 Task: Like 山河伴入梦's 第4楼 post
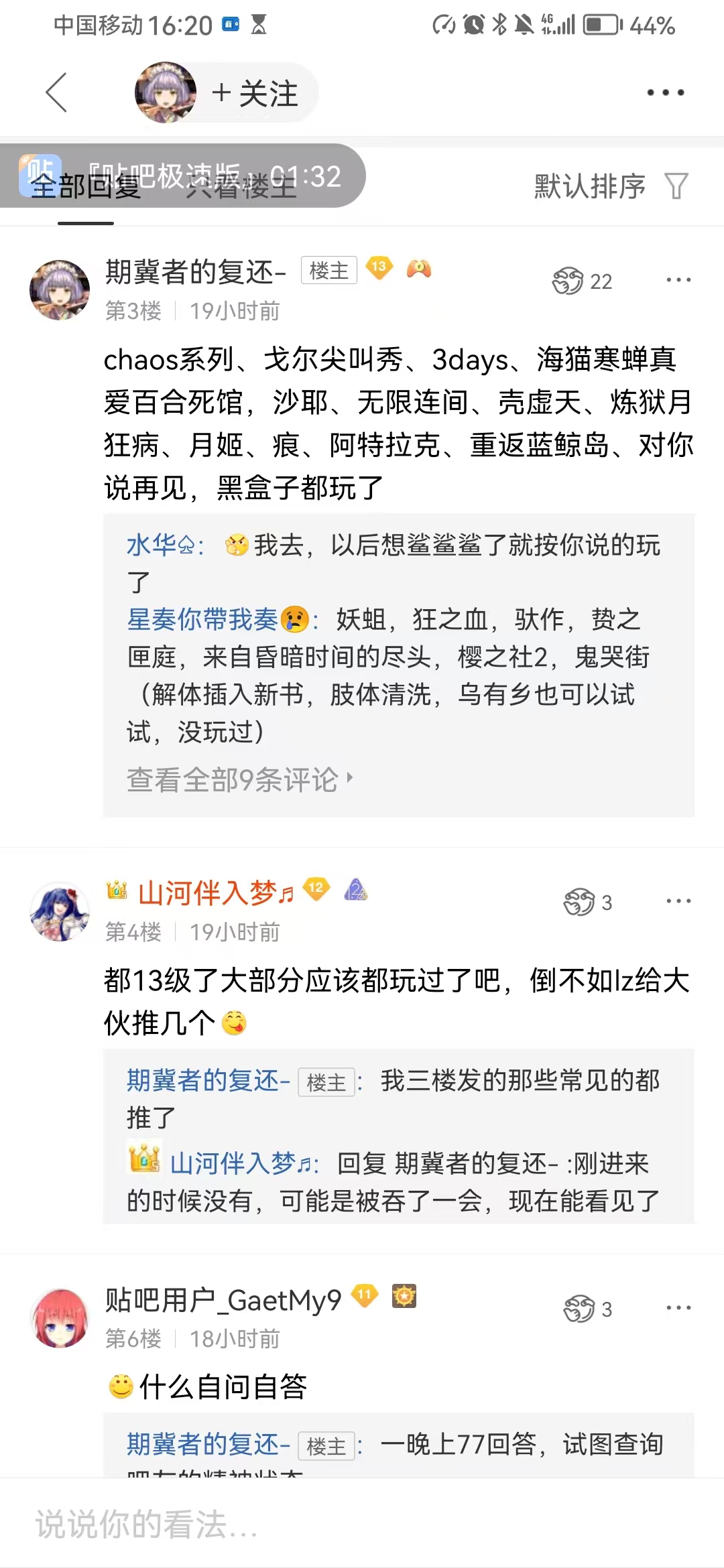tap(587, 902)
